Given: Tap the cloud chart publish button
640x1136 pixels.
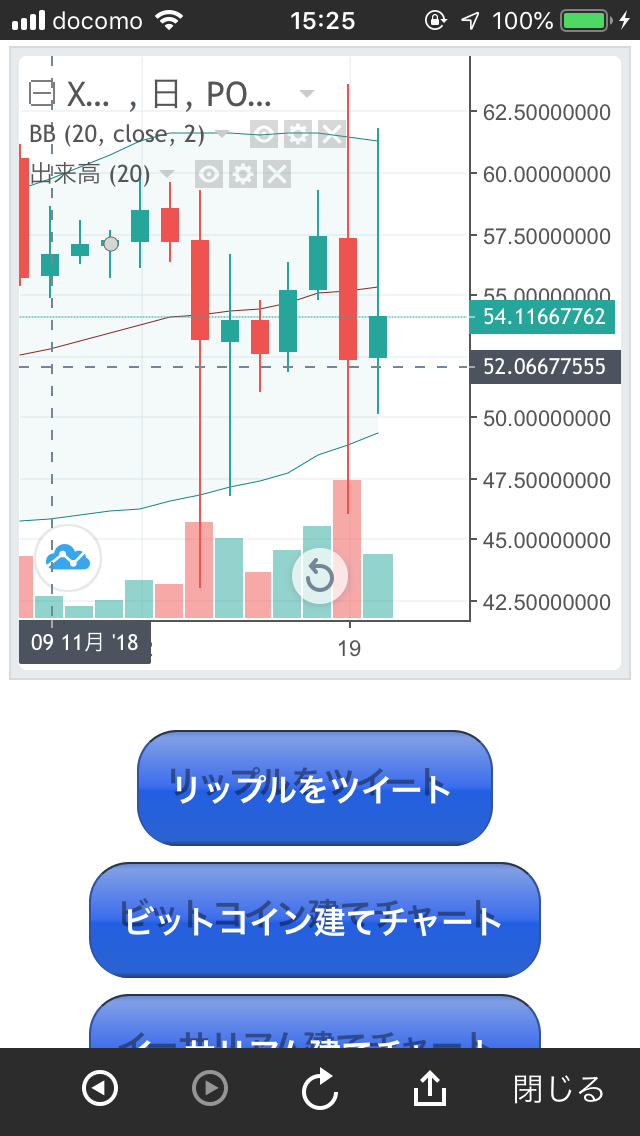Looking at the screenshot, I should click(x=67, y=558).
